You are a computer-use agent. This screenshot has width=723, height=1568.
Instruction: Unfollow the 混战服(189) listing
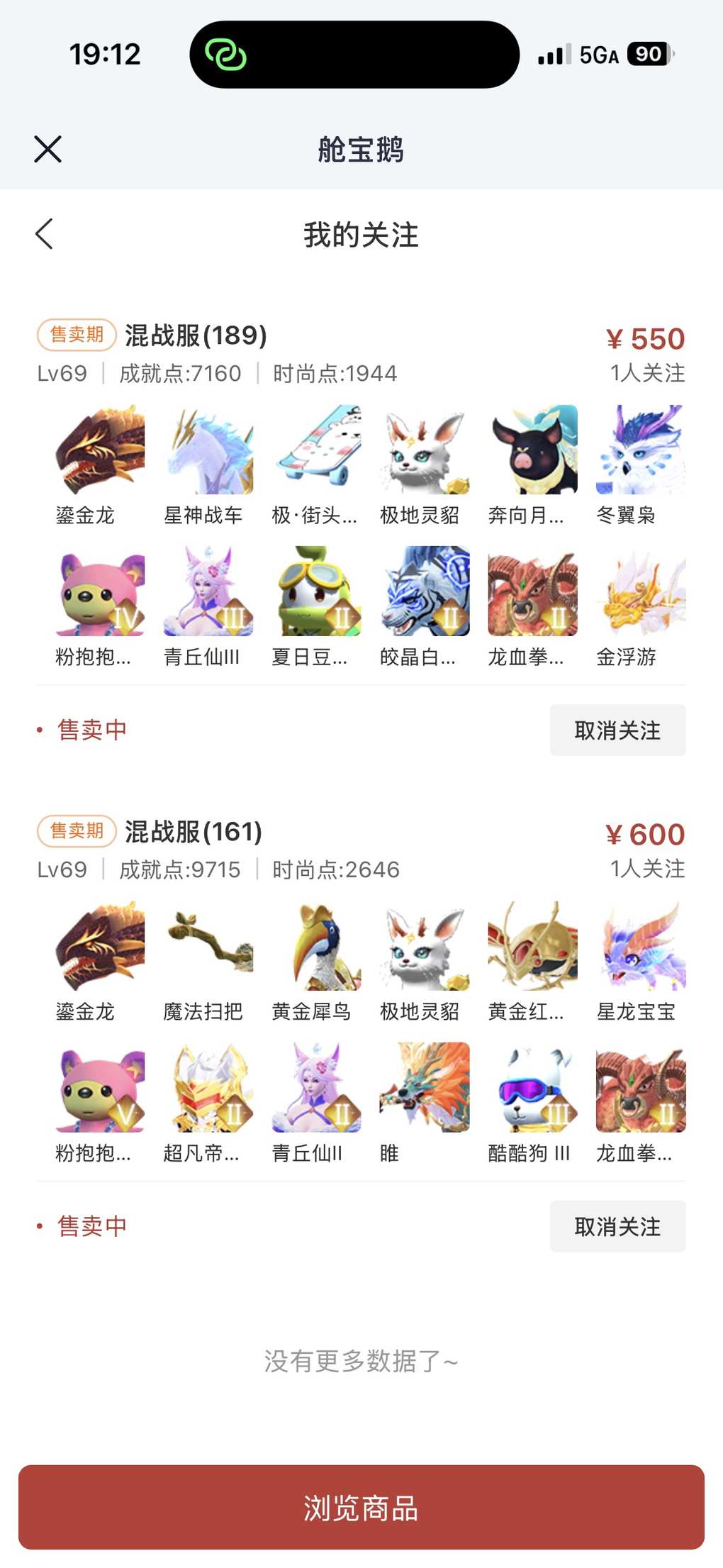tap(617, 730)
